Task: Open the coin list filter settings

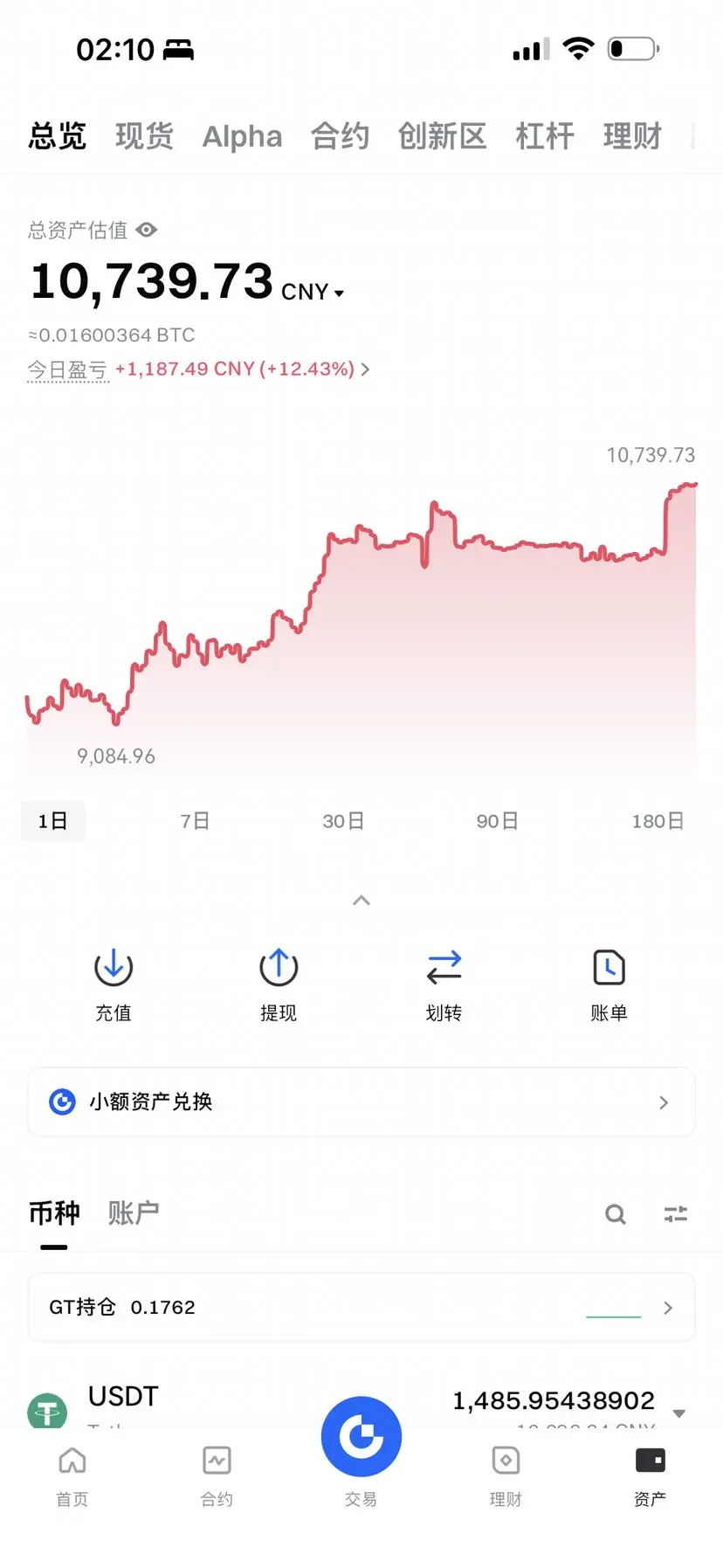Action: click(676, 1214)
